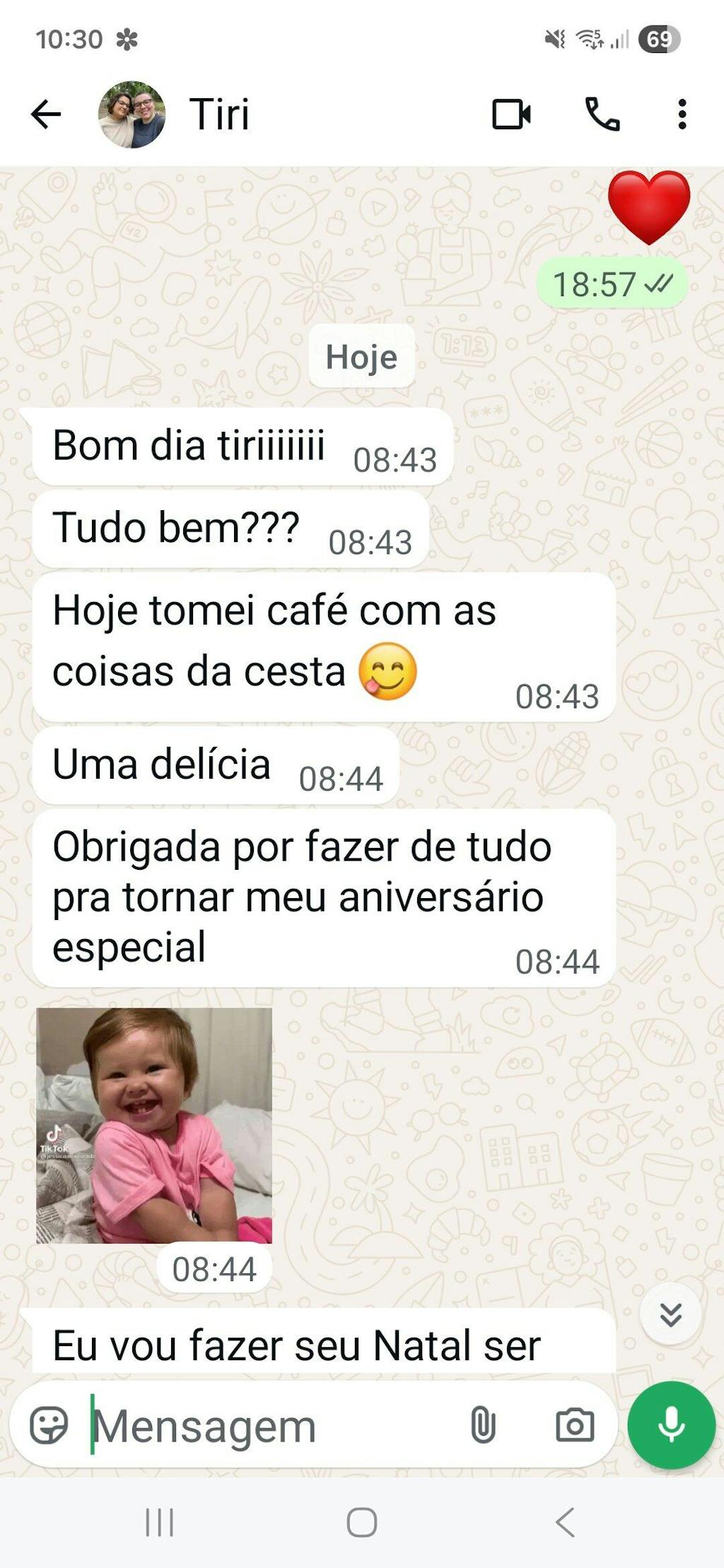Image resolution: width=724 pixels, height=1568 pixels.
Task: Open the emoji and sticker picker
Action: click(x=49, y=1425)
